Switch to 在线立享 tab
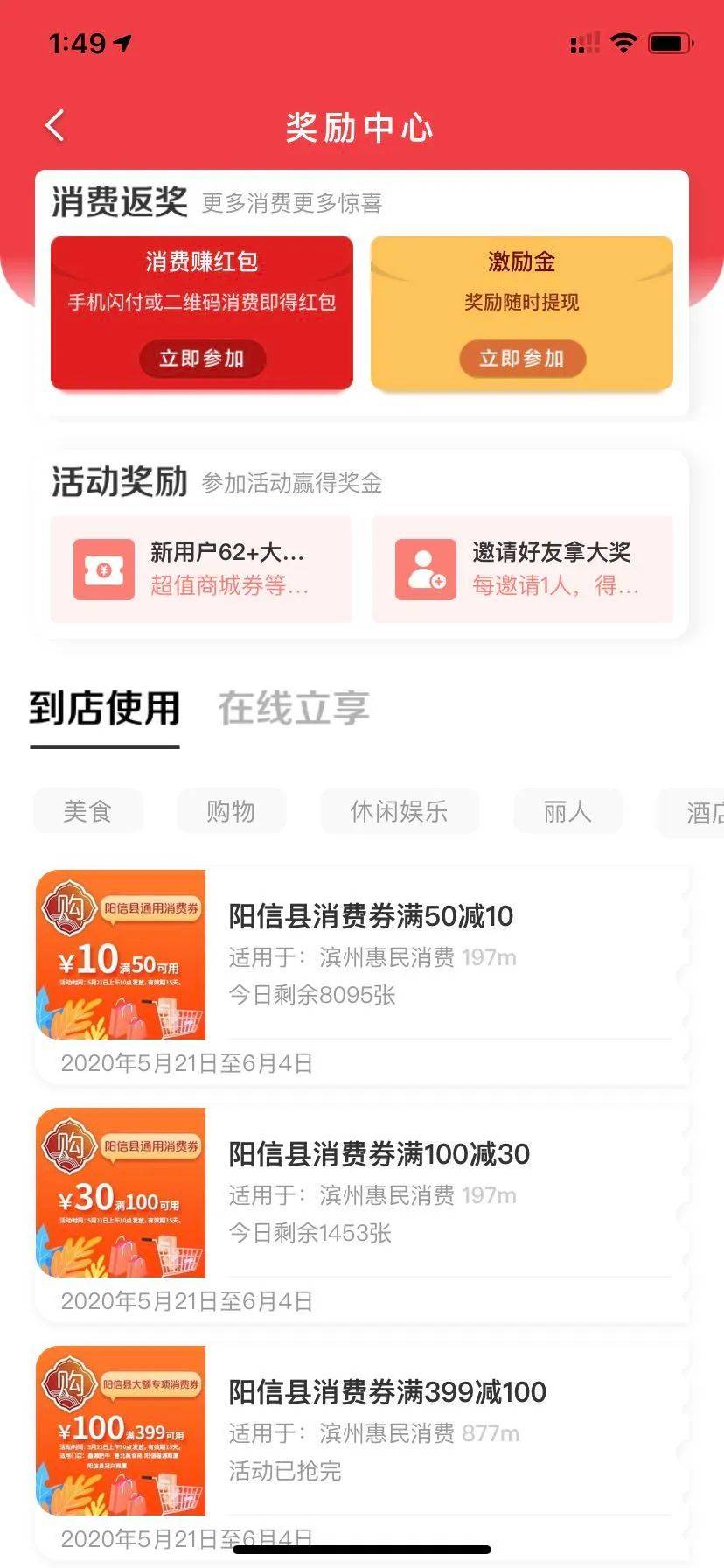Viewport: 724px width, 1568px height. [294, 709]
